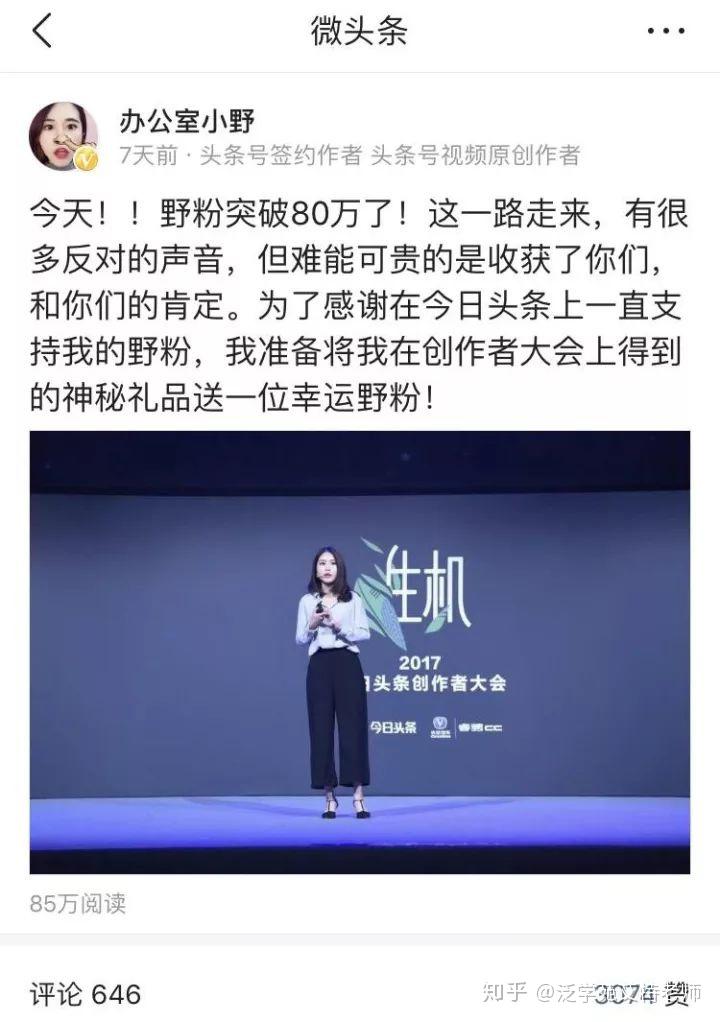Open 办公室小野's profile avatar
This screenshot has height=1022, width=720.
point(64,137)
